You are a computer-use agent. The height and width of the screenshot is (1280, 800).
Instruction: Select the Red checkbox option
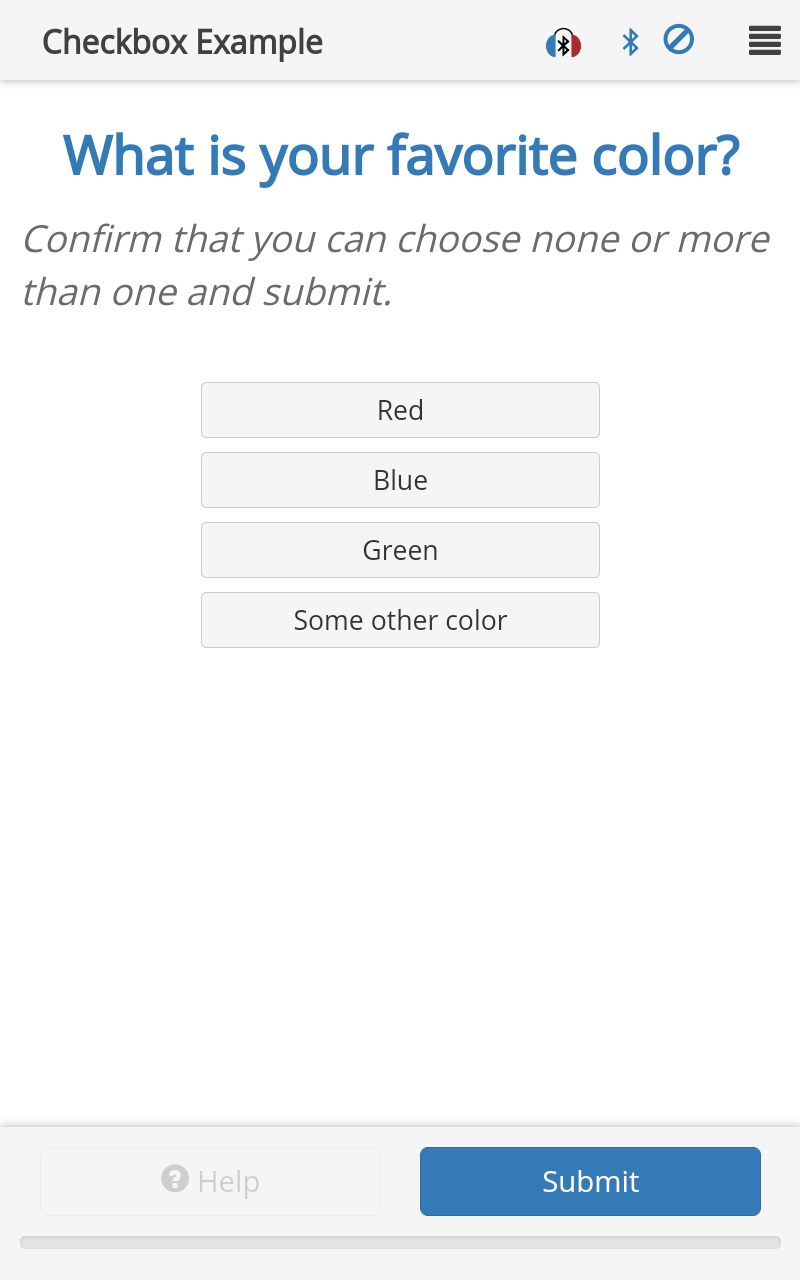[400, 410]
